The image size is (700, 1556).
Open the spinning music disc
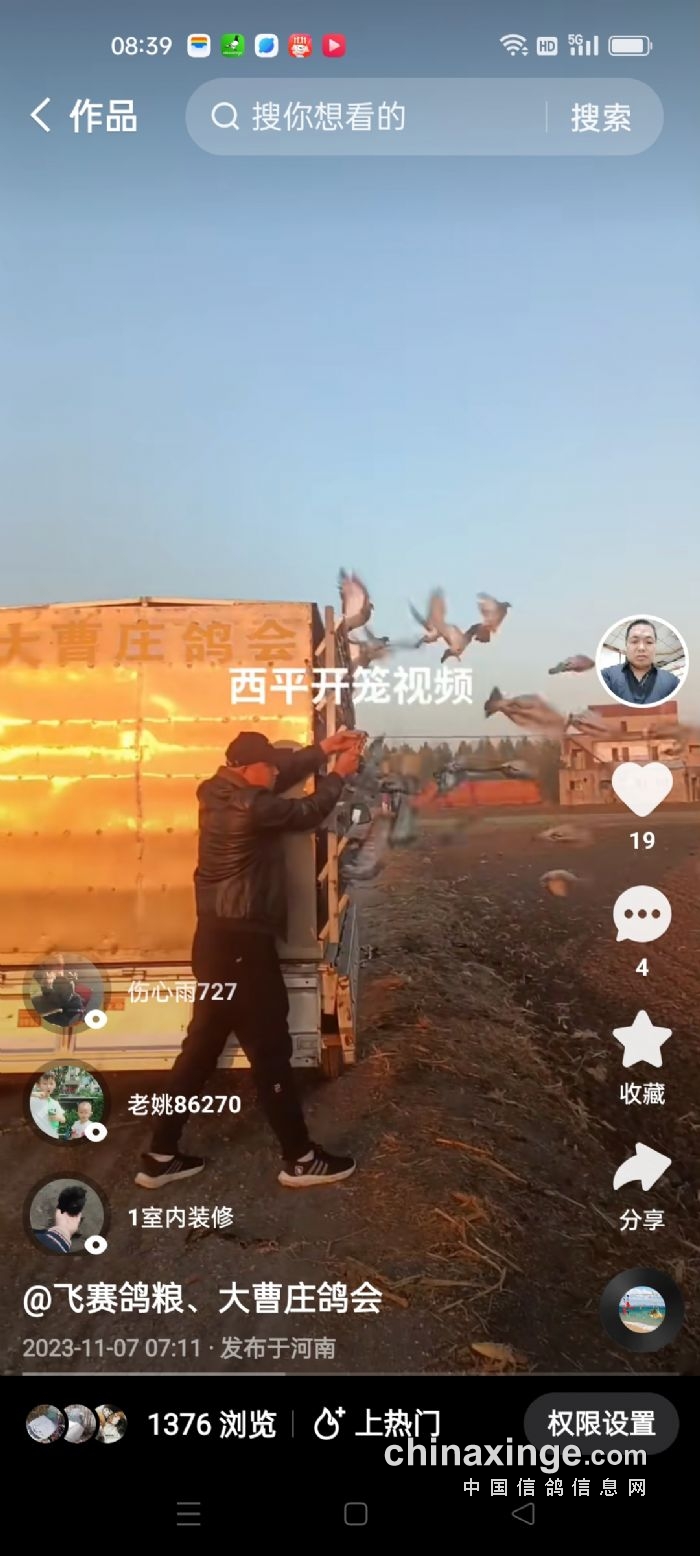(641, 1309)
